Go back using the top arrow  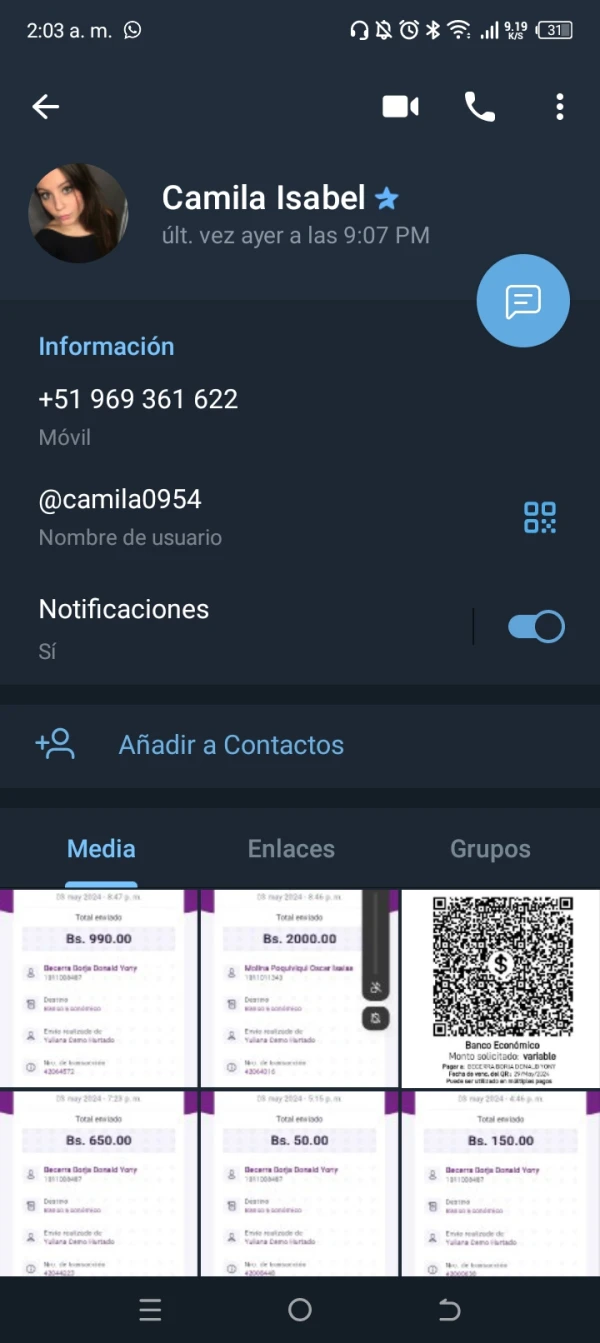(46, 107)
